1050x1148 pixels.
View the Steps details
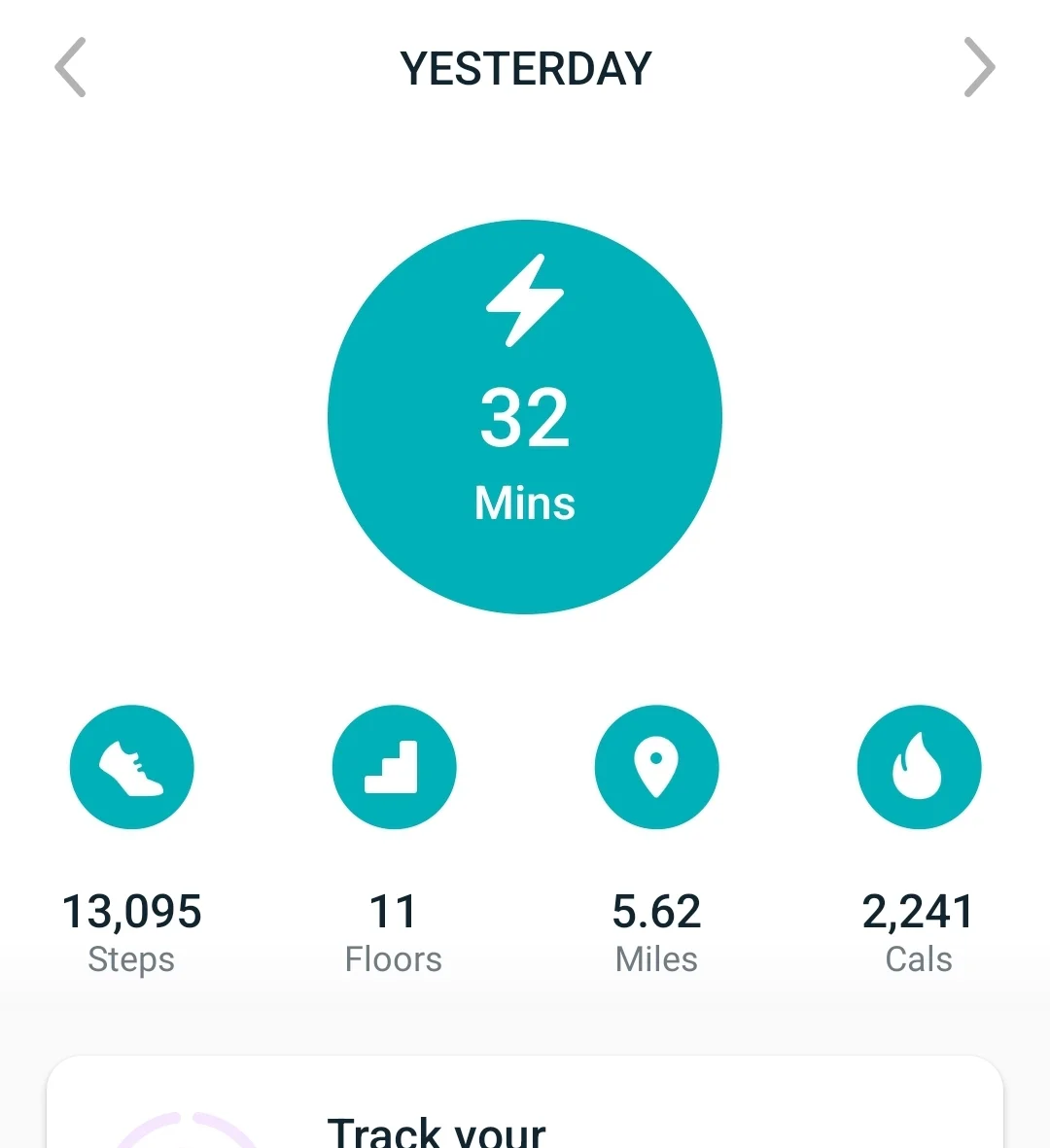click(132, 767)
